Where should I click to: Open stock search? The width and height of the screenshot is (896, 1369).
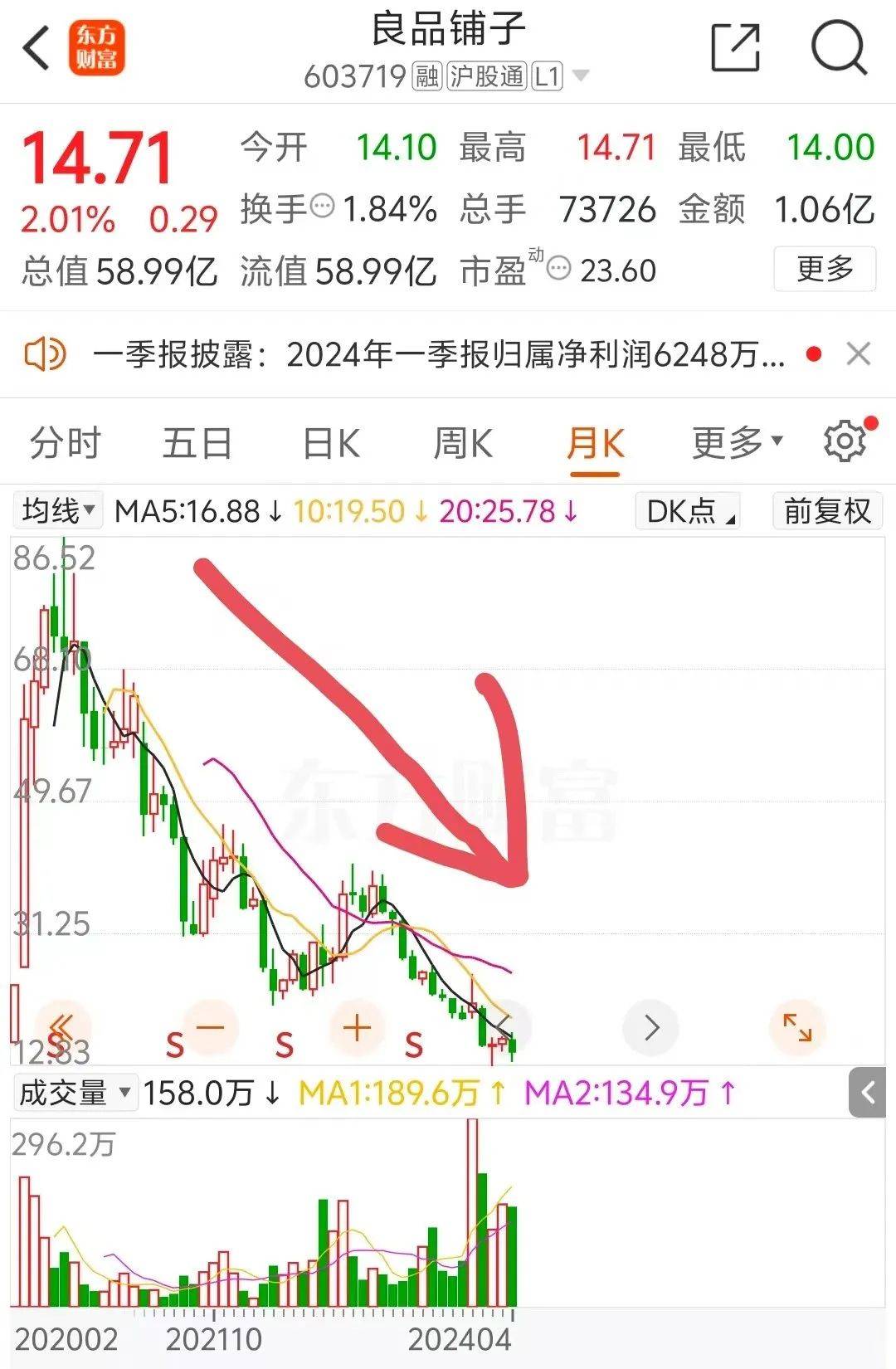(839, 48)
